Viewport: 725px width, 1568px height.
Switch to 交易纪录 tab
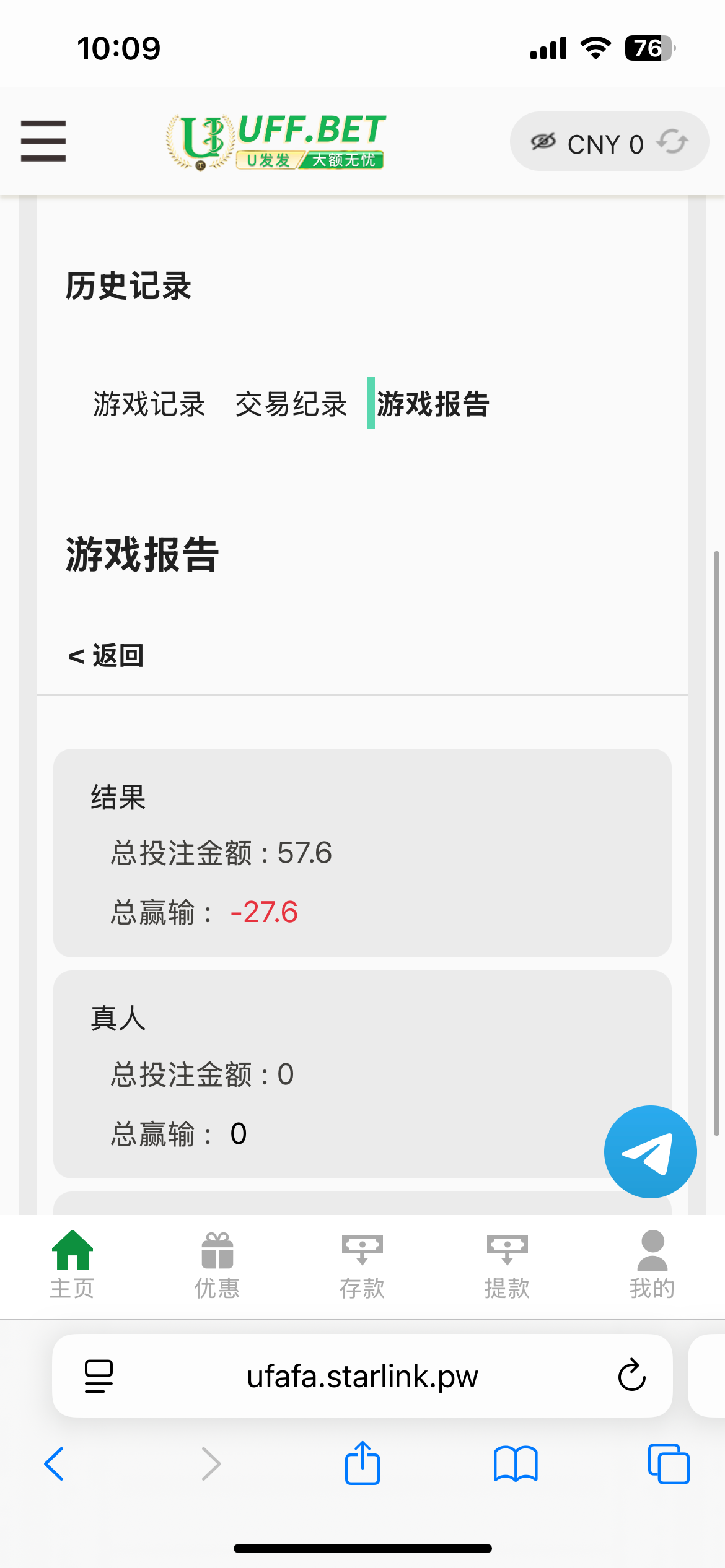[291, 404]
